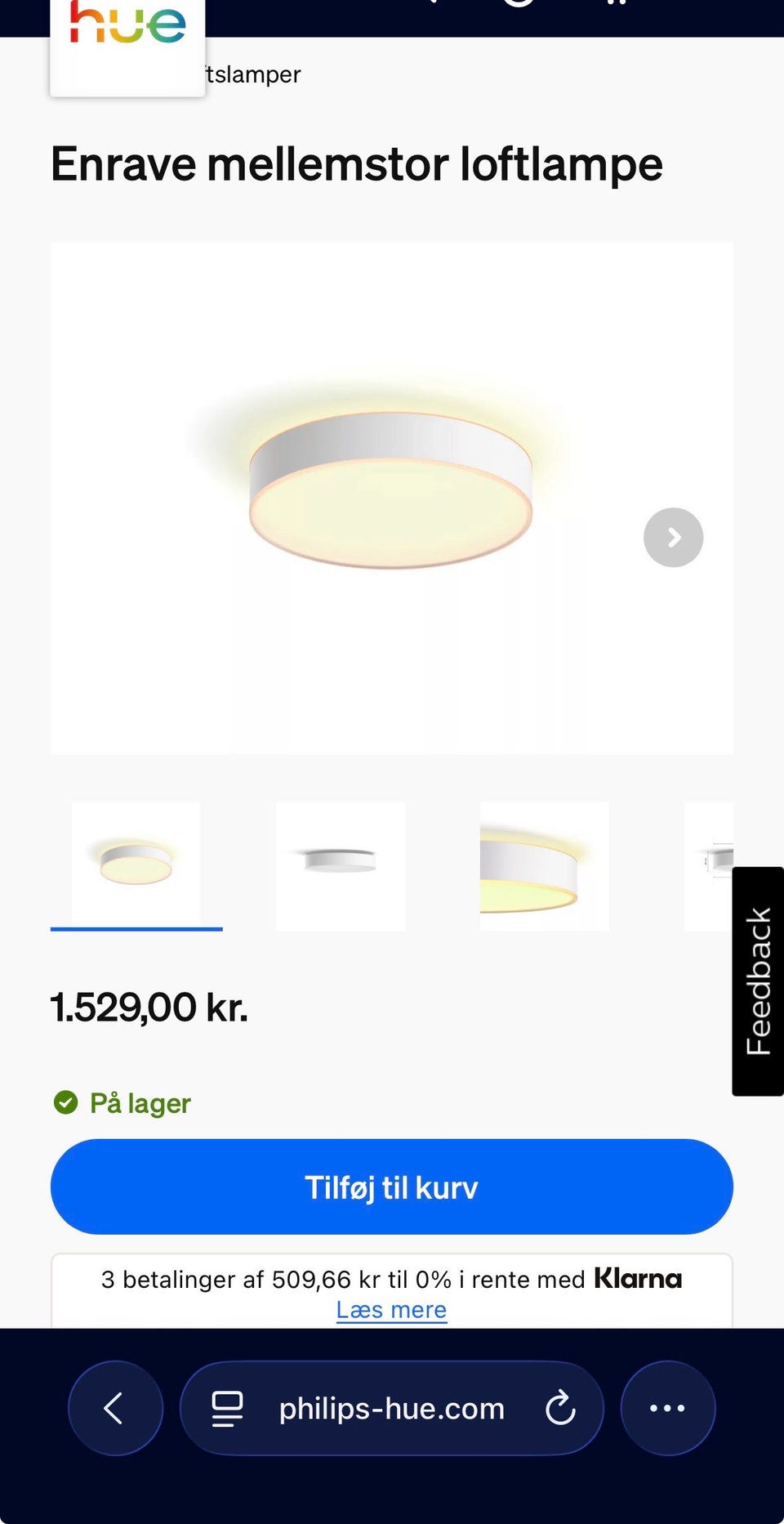Viewport: 784px width, 1524px height.
Task: Go back in the browser
Action: click(115, 1408)
